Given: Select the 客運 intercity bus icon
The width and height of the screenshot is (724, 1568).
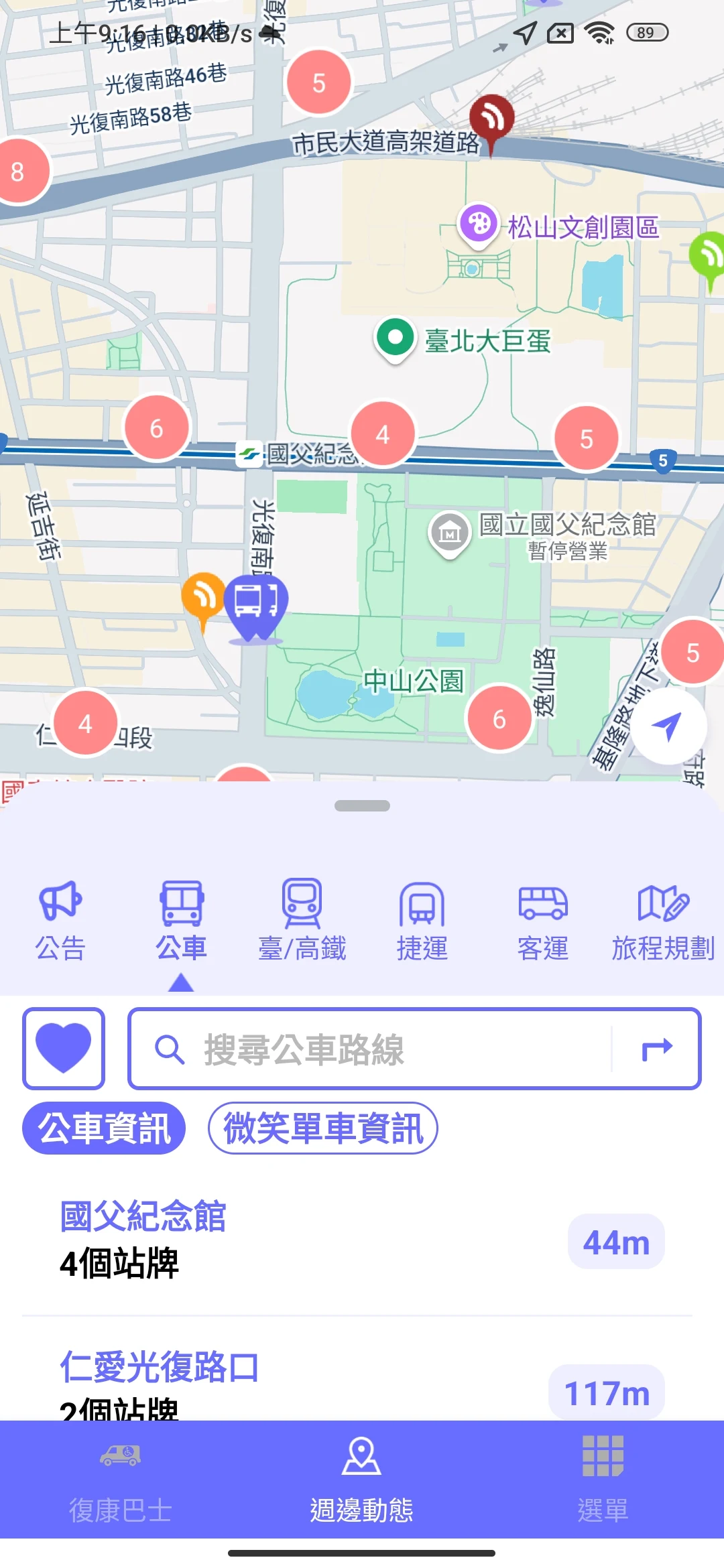Looking at the screenshot, I should (544, 919).
